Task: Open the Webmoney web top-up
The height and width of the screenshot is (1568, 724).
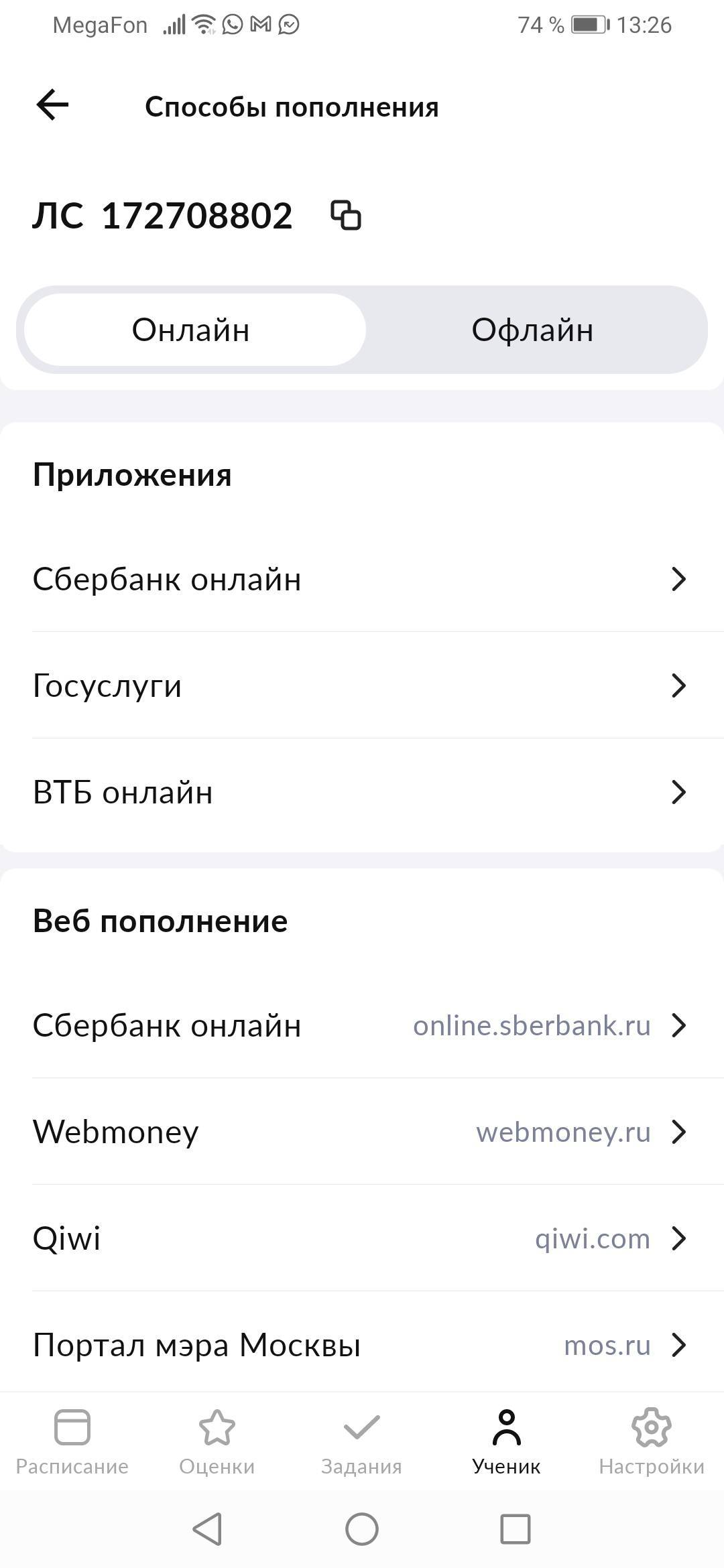Action: [x=362, y=1132]
